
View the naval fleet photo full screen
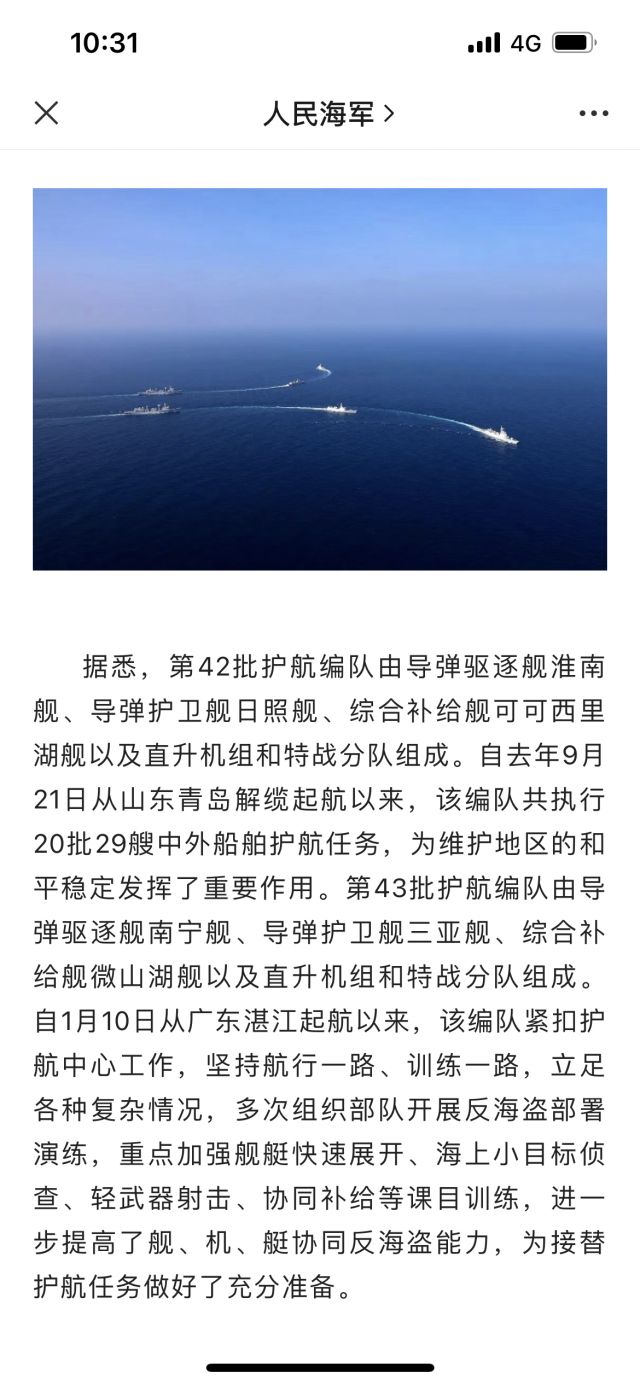coord(320,379)
